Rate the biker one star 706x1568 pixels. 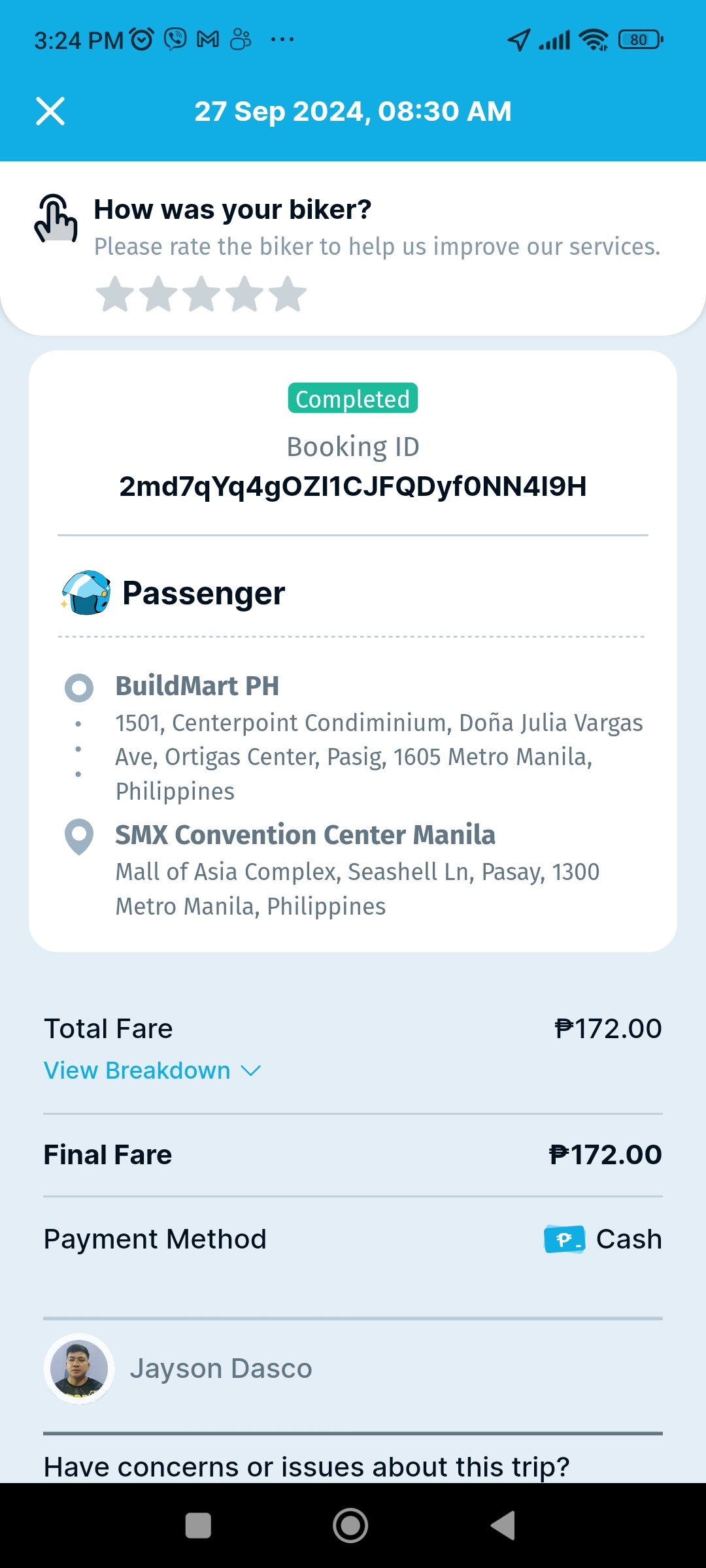(115, 294)
